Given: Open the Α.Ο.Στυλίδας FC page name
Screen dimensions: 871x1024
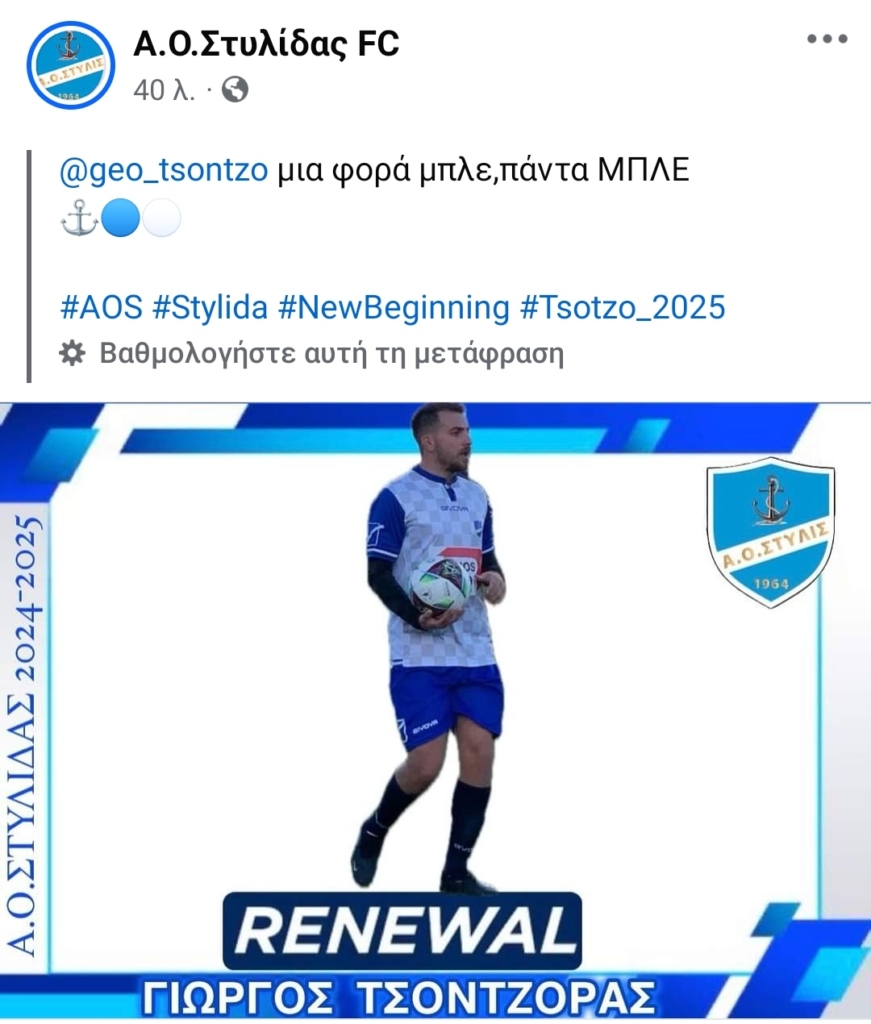Looking at the screenshot, I should (x=266, y=43).
